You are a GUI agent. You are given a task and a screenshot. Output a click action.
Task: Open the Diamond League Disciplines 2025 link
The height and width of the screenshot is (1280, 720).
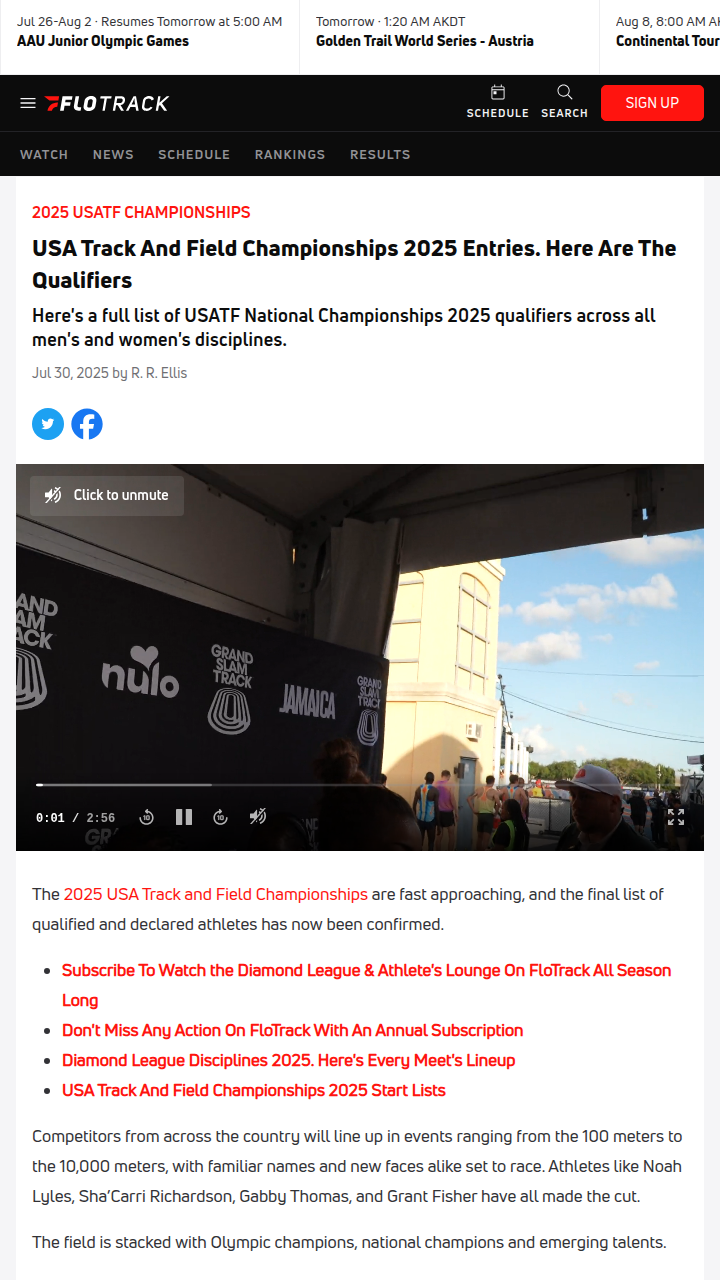(288, 1060)
